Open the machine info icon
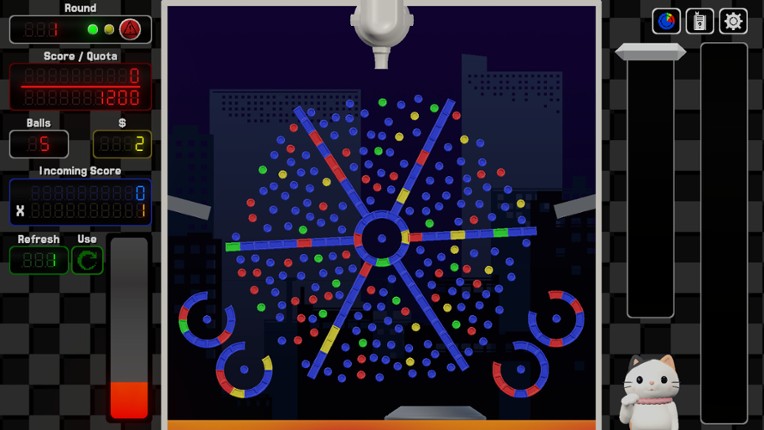This screenshot has height=430, width=764. tap(700, 21)
